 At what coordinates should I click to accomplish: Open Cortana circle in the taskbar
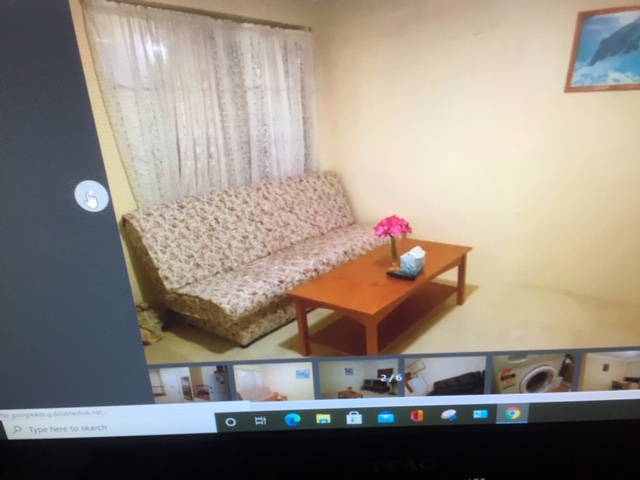[x=231, y=422]
